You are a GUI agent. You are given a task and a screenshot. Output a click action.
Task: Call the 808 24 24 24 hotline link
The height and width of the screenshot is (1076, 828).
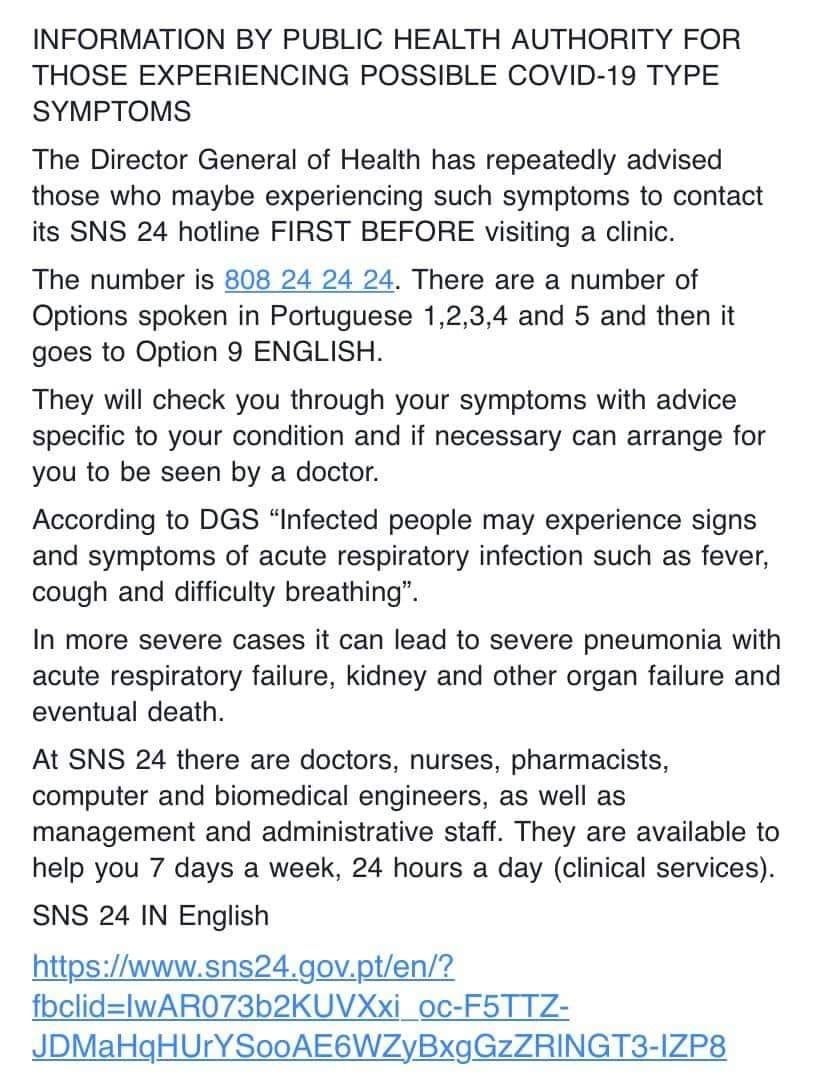tap(309, 279)
